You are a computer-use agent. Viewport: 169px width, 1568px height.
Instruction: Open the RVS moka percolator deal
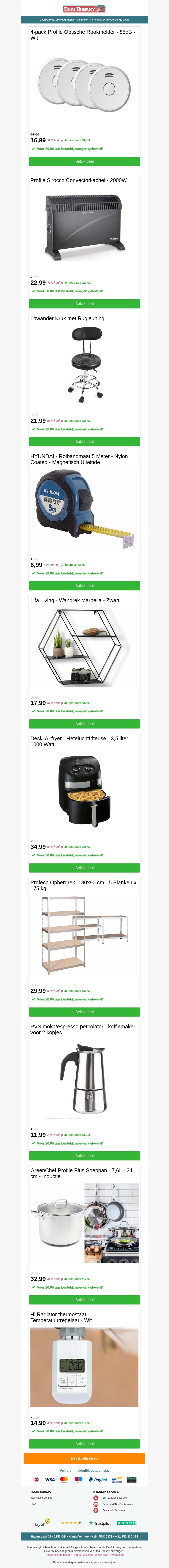84,1155
